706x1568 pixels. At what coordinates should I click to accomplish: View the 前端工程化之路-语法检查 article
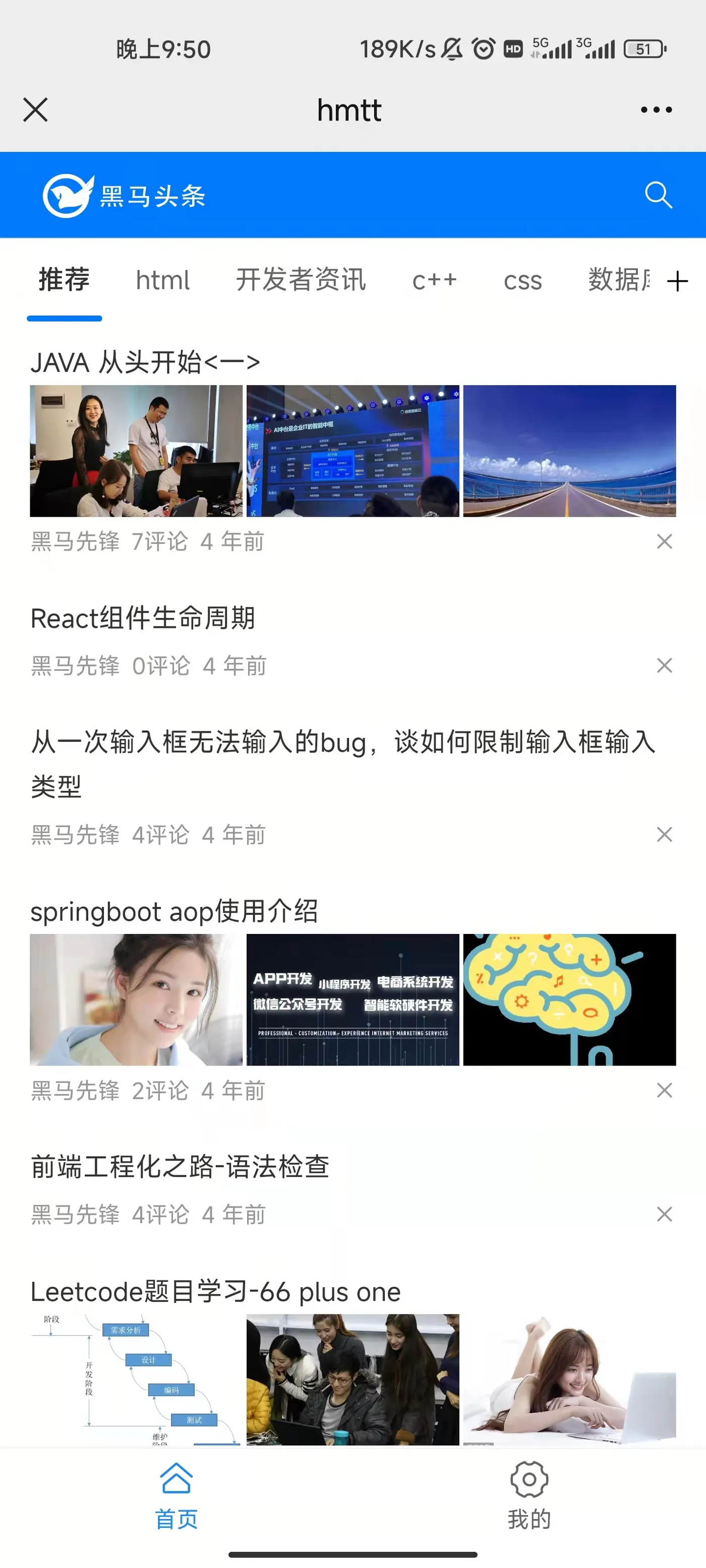[181, 1167]
